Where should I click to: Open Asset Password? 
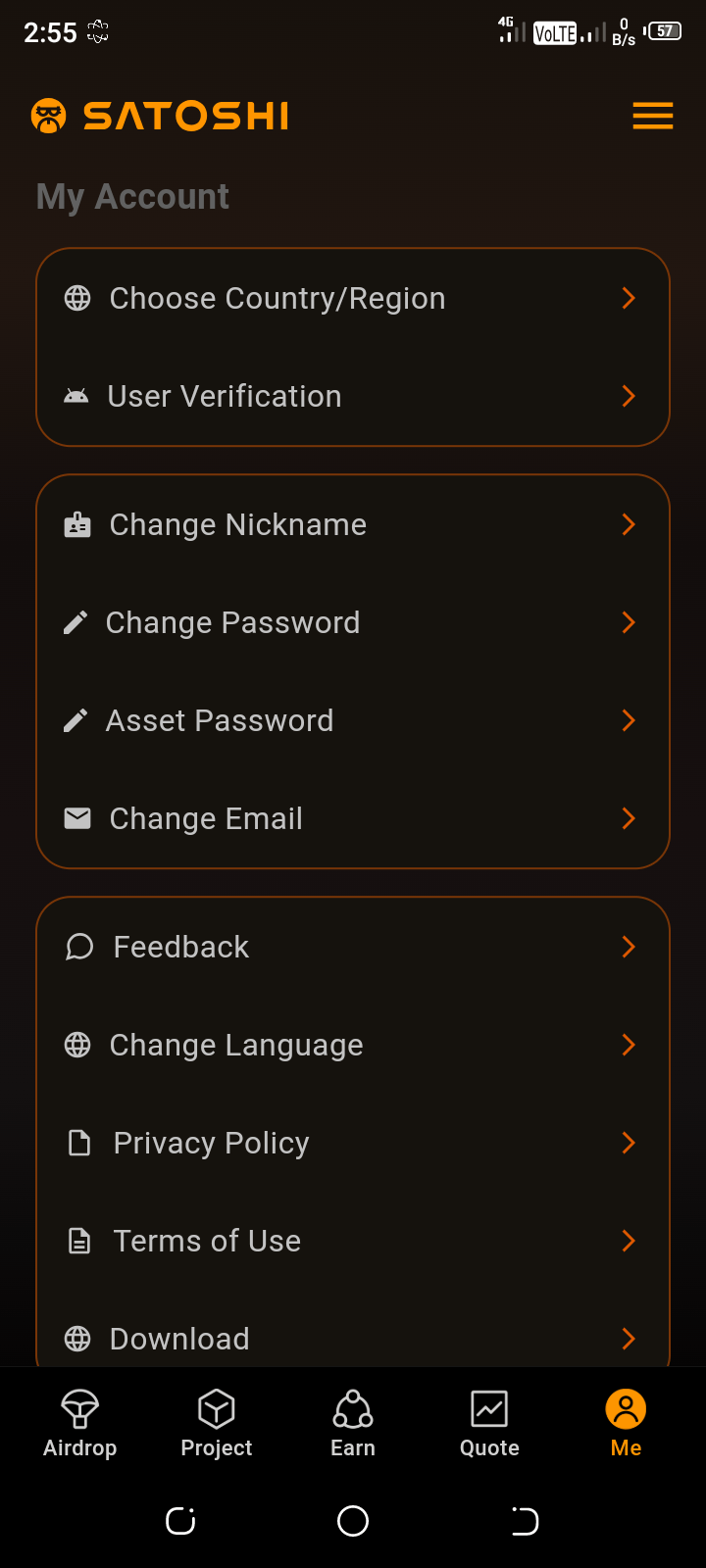coord(353,720)
